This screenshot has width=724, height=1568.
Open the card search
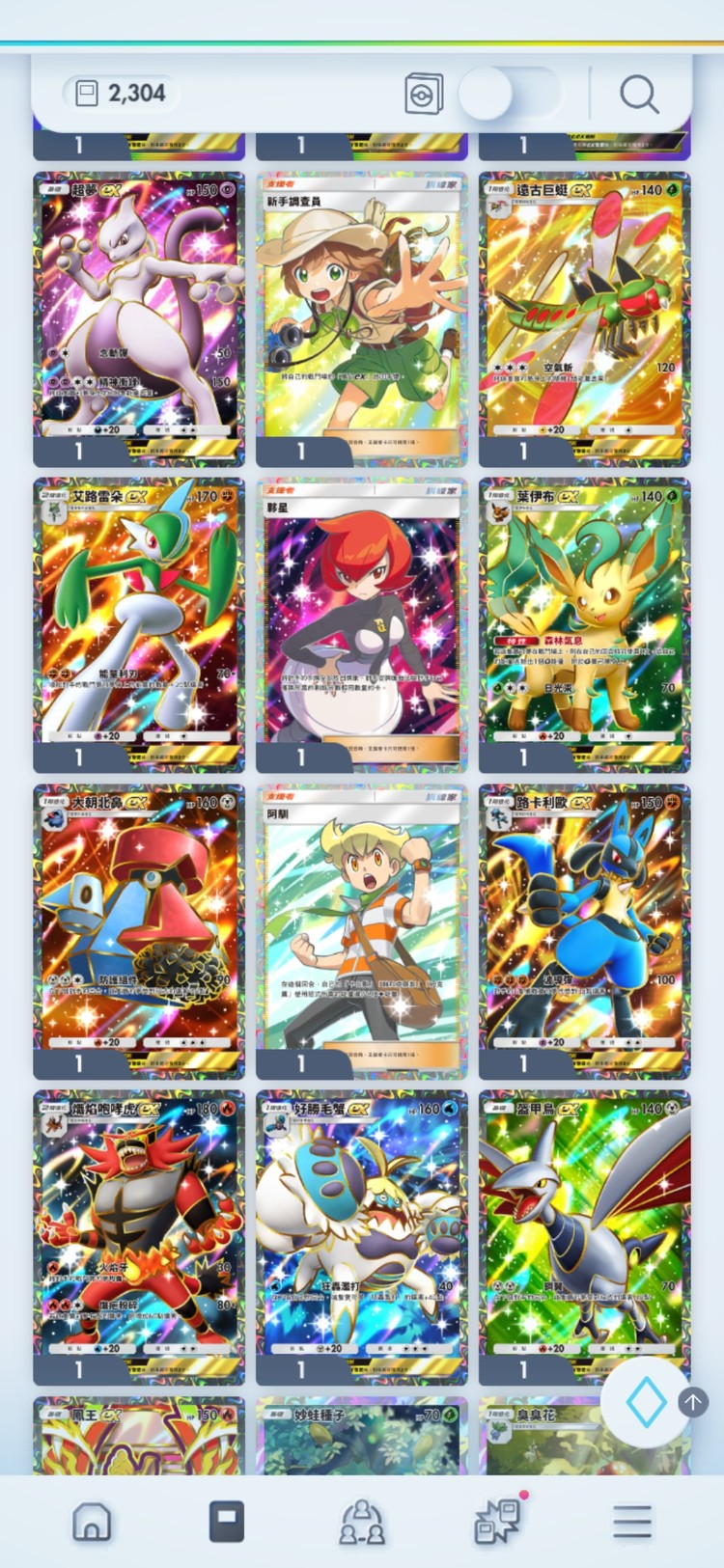pyautogui.click(x=638, y=95)
